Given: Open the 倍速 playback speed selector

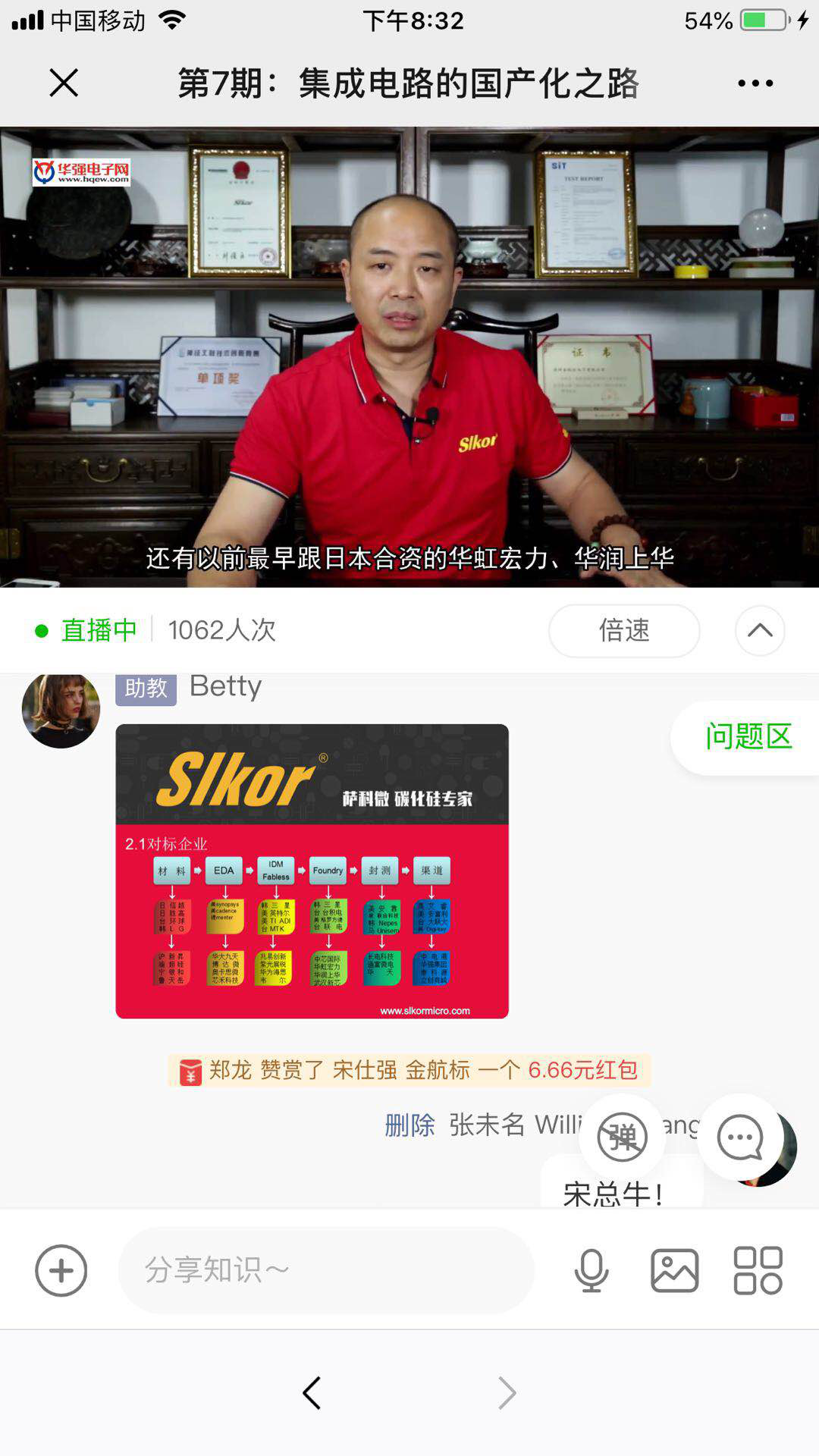Looking at the screenshot, I should point(624,630).
